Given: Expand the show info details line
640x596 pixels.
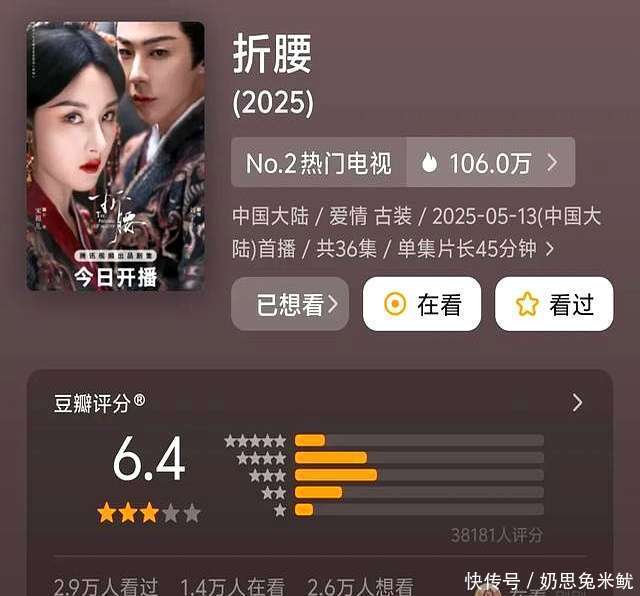Looking at the screenshot, I should point(416,232).
